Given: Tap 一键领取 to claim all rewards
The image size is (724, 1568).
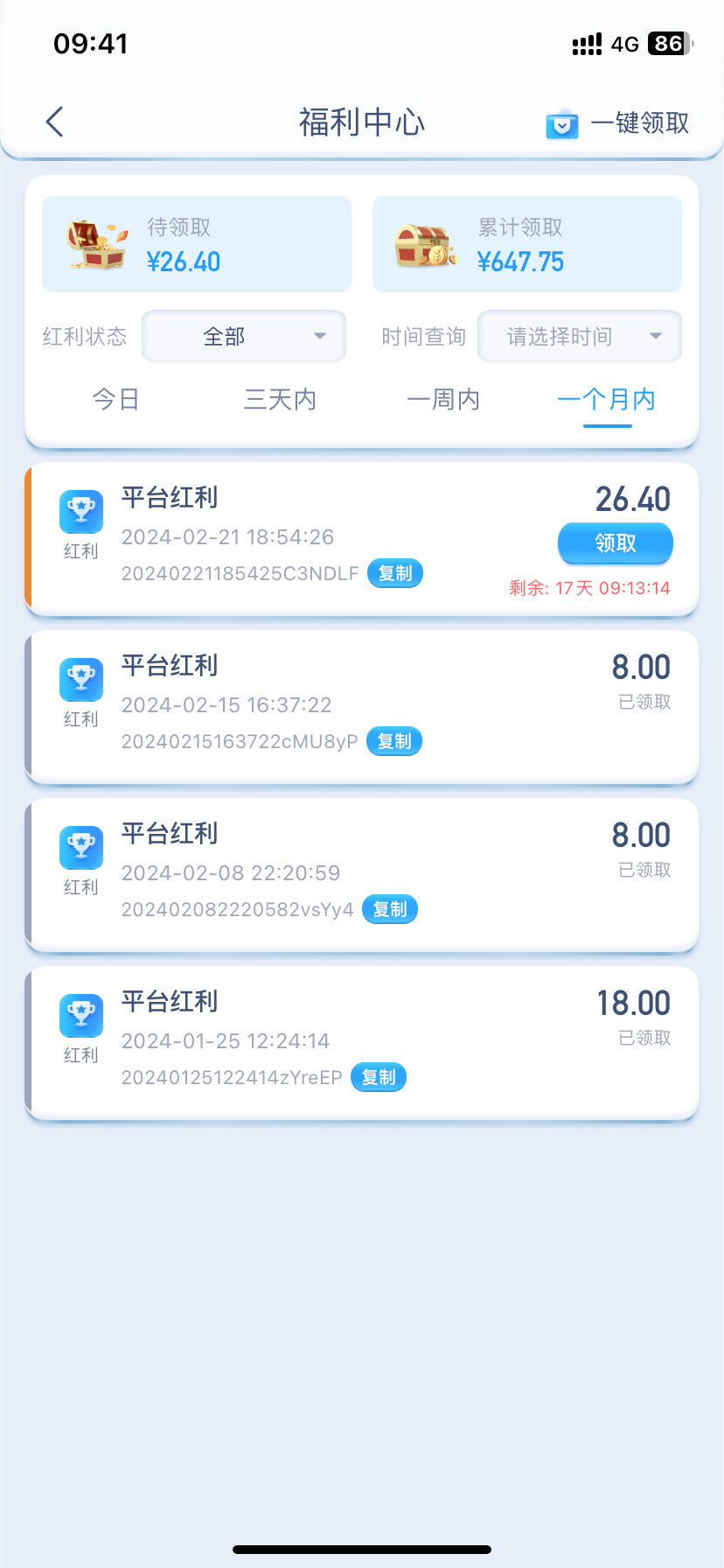Looking at the screenshot, I should (619, 123).
